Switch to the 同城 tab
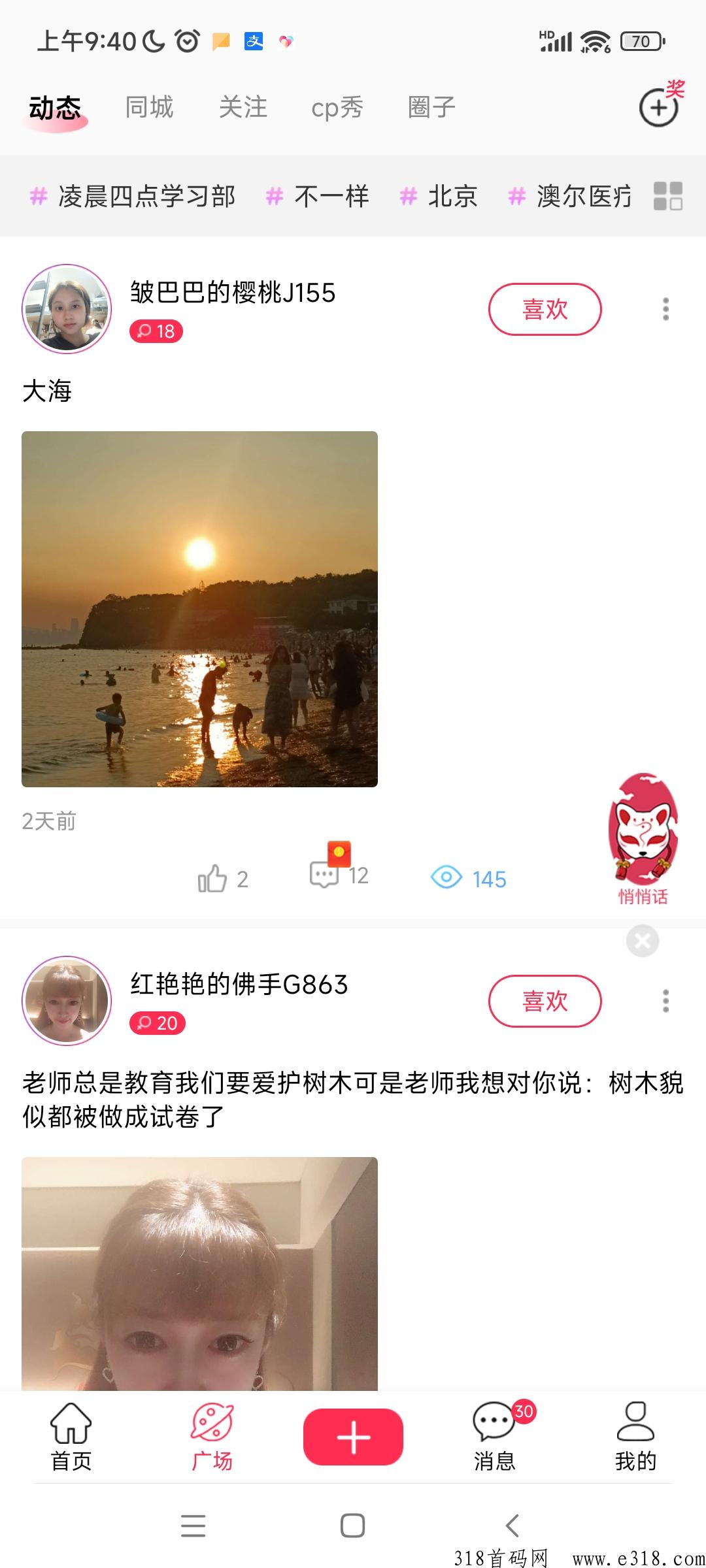Screen dimensions: 706x1568 (x=149, y=107)
